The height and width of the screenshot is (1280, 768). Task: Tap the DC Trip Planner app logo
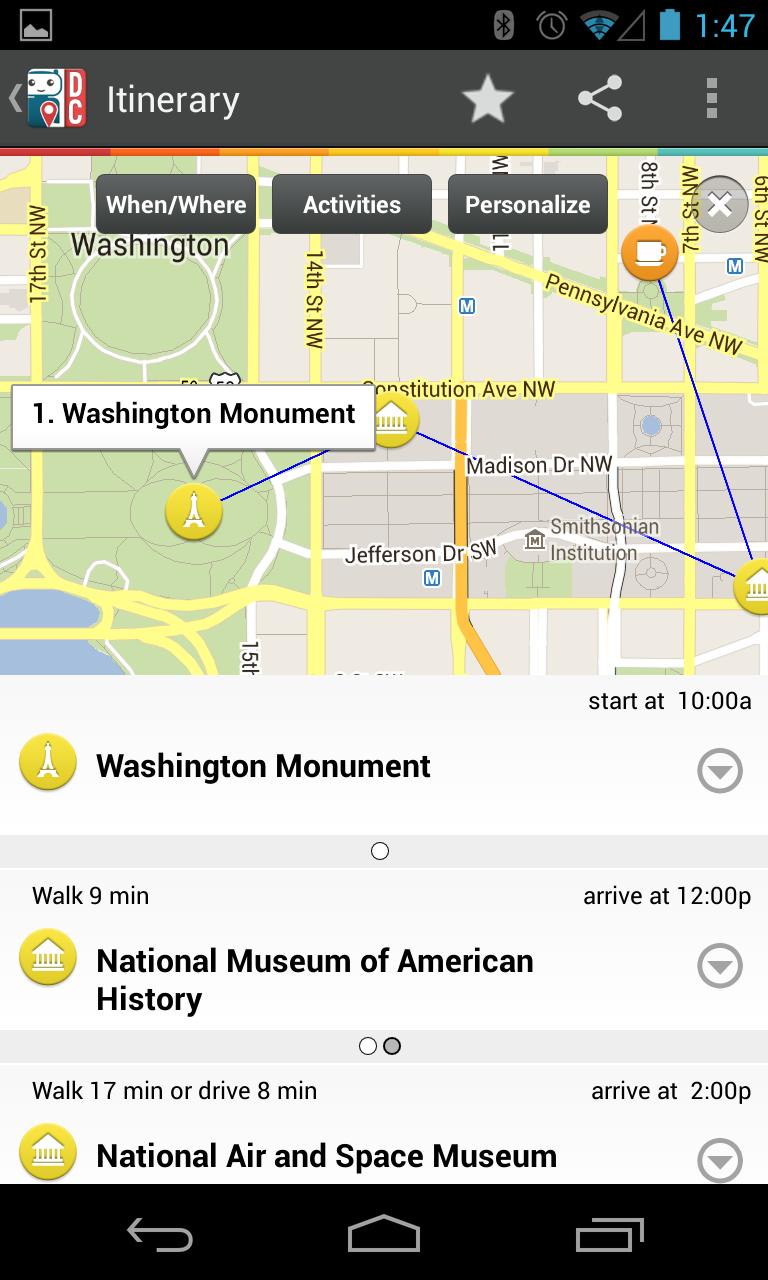pos(56,97)
